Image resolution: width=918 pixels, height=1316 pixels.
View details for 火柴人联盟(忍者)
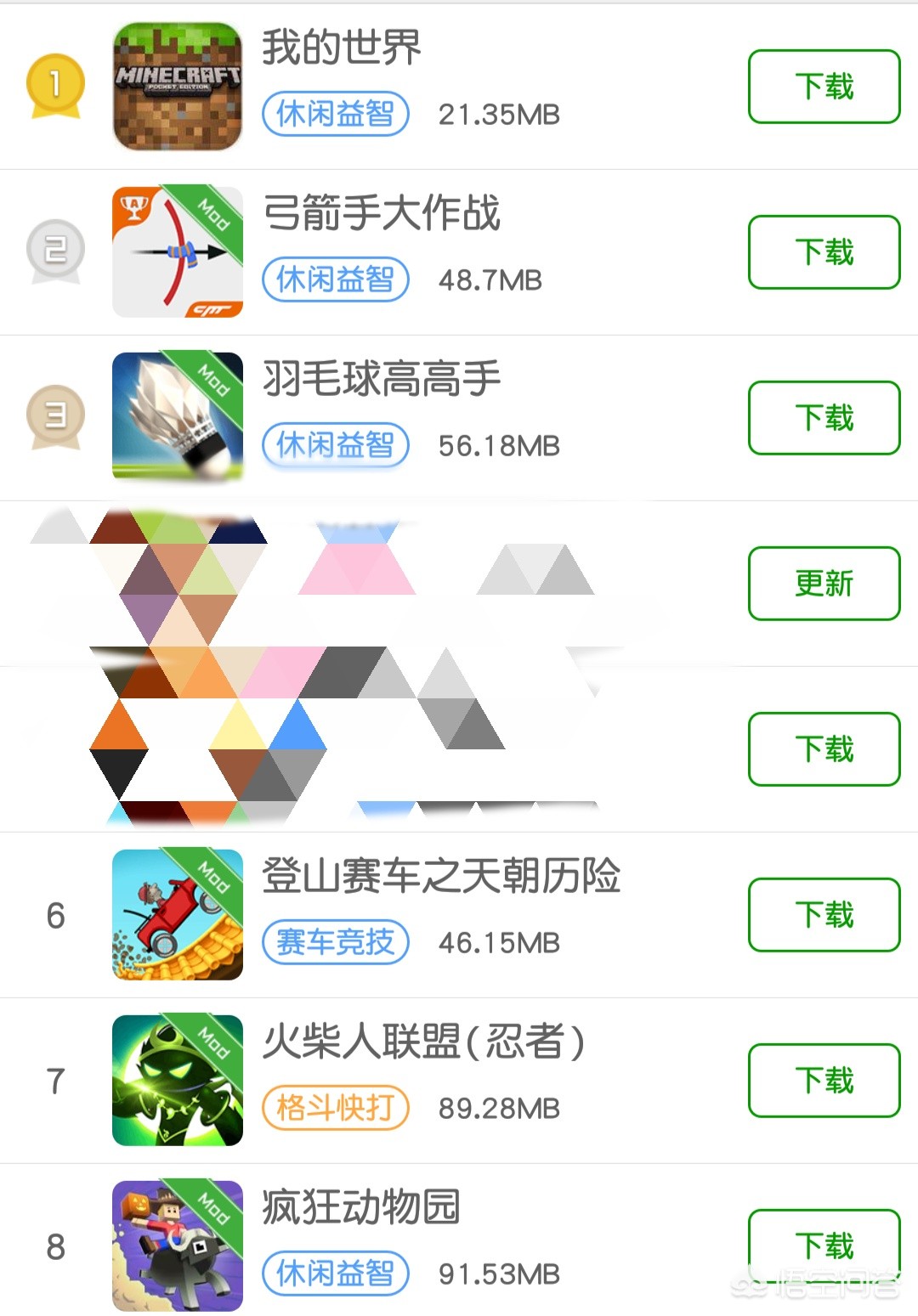pos(422,1042)
